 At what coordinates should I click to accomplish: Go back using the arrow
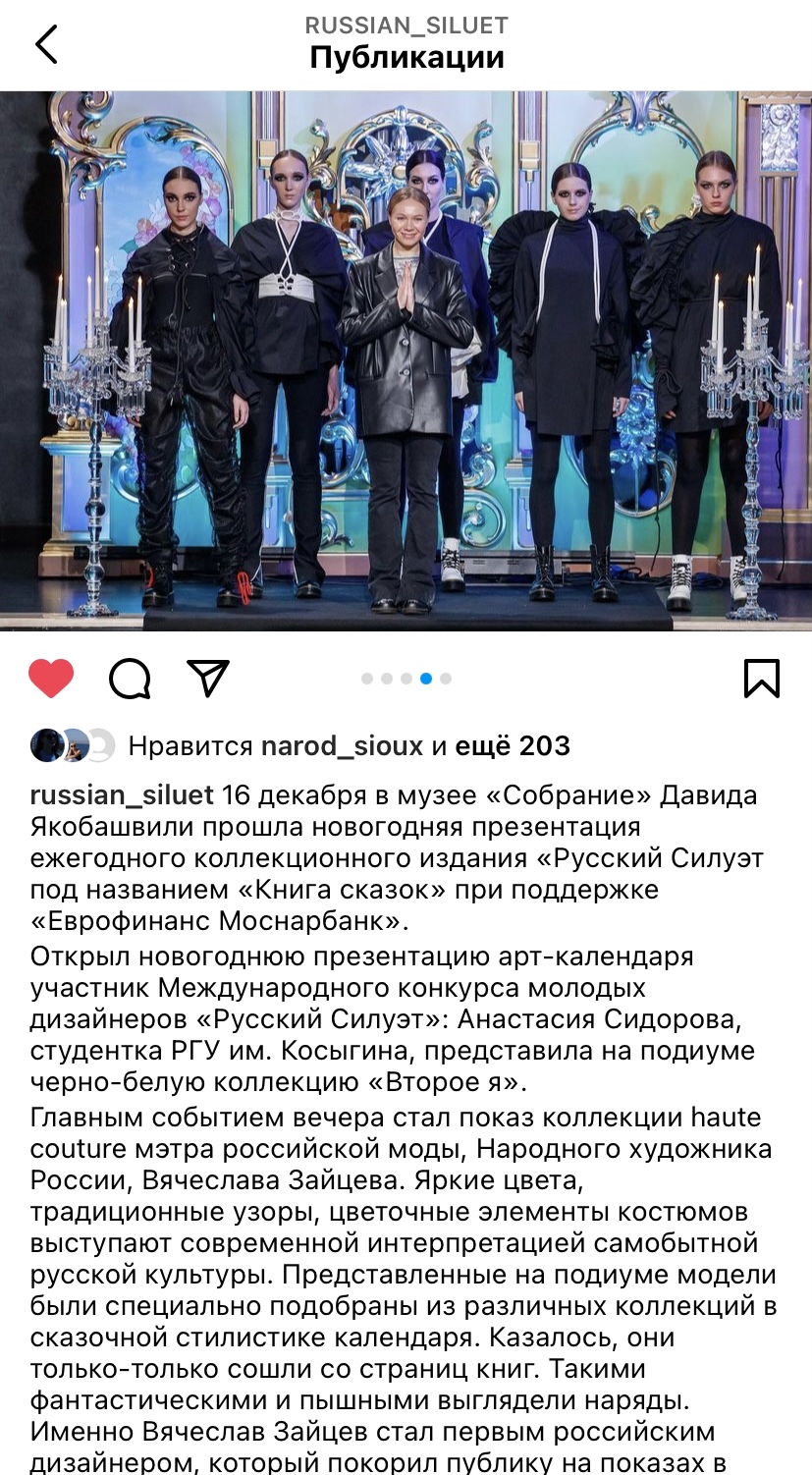[x=46, y=44]
